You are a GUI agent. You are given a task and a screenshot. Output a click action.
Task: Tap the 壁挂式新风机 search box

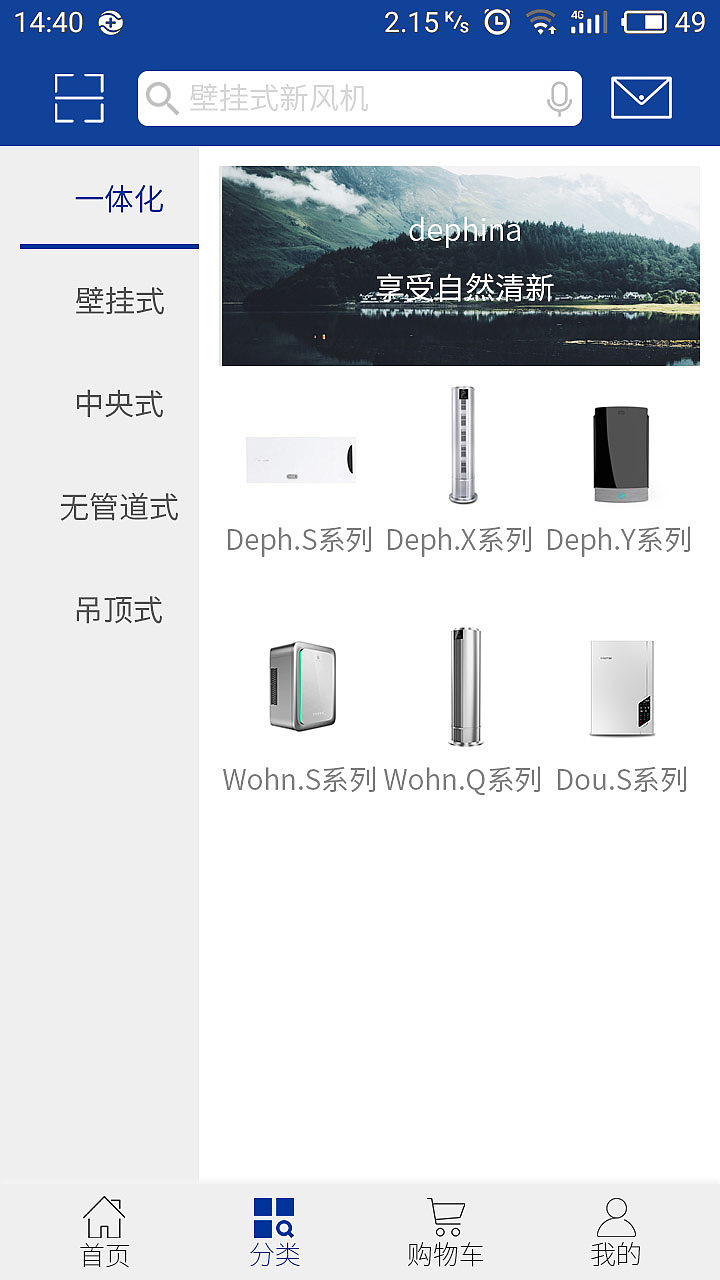pos(340,98)
